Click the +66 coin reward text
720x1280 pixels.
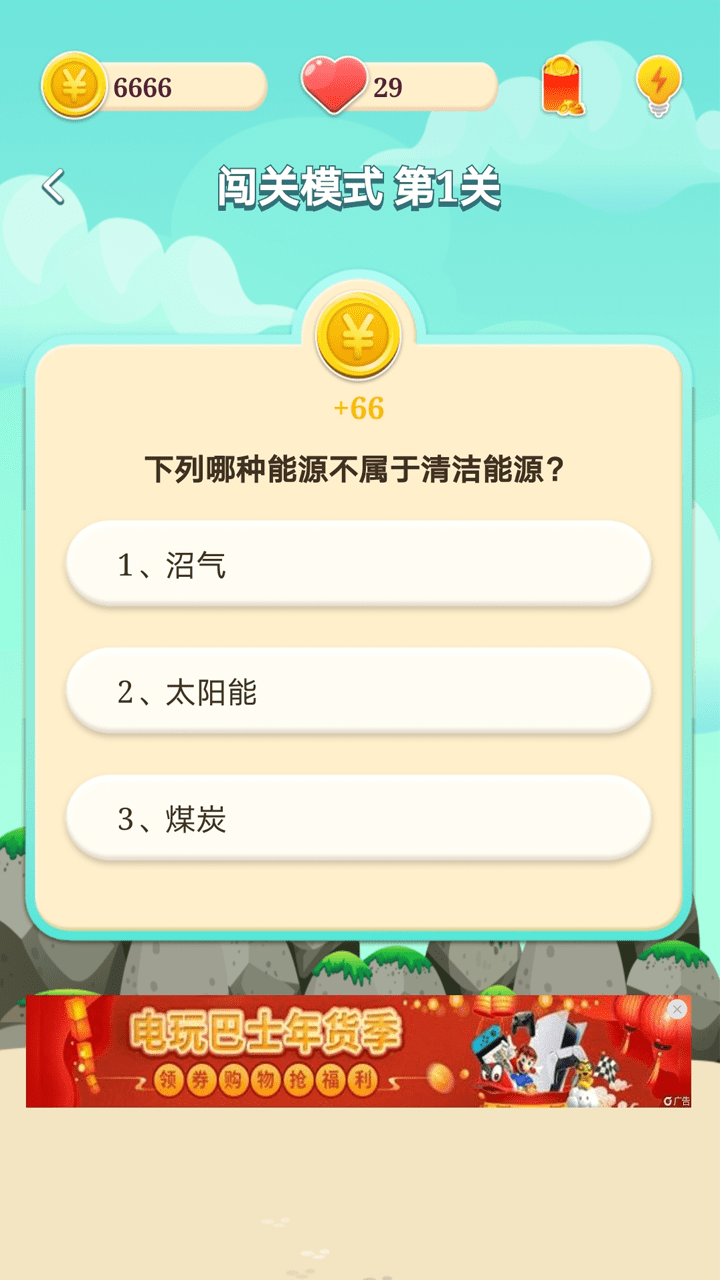(x=359, y=408)
